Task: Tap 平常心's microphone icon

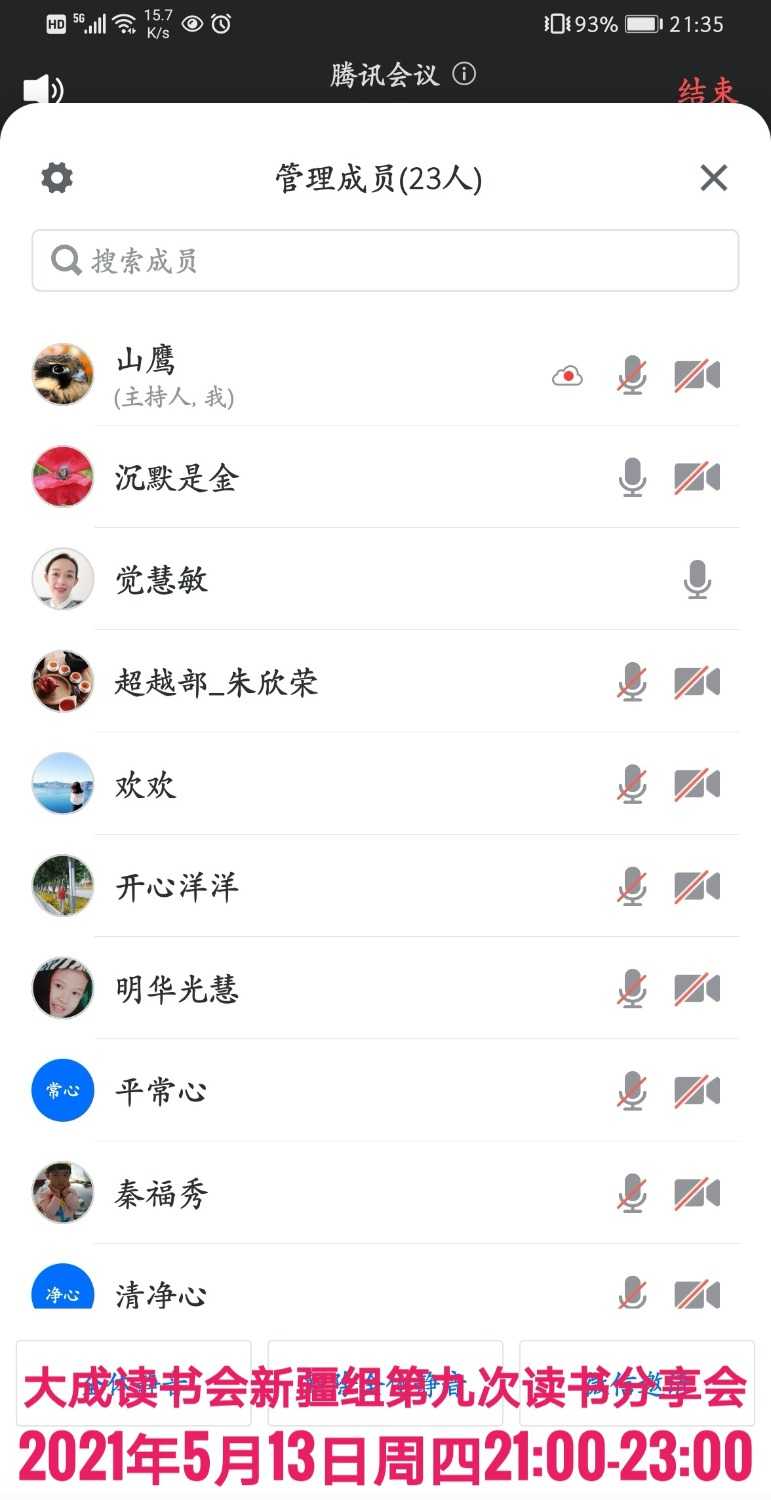Action: click(x=631, y=1091)
